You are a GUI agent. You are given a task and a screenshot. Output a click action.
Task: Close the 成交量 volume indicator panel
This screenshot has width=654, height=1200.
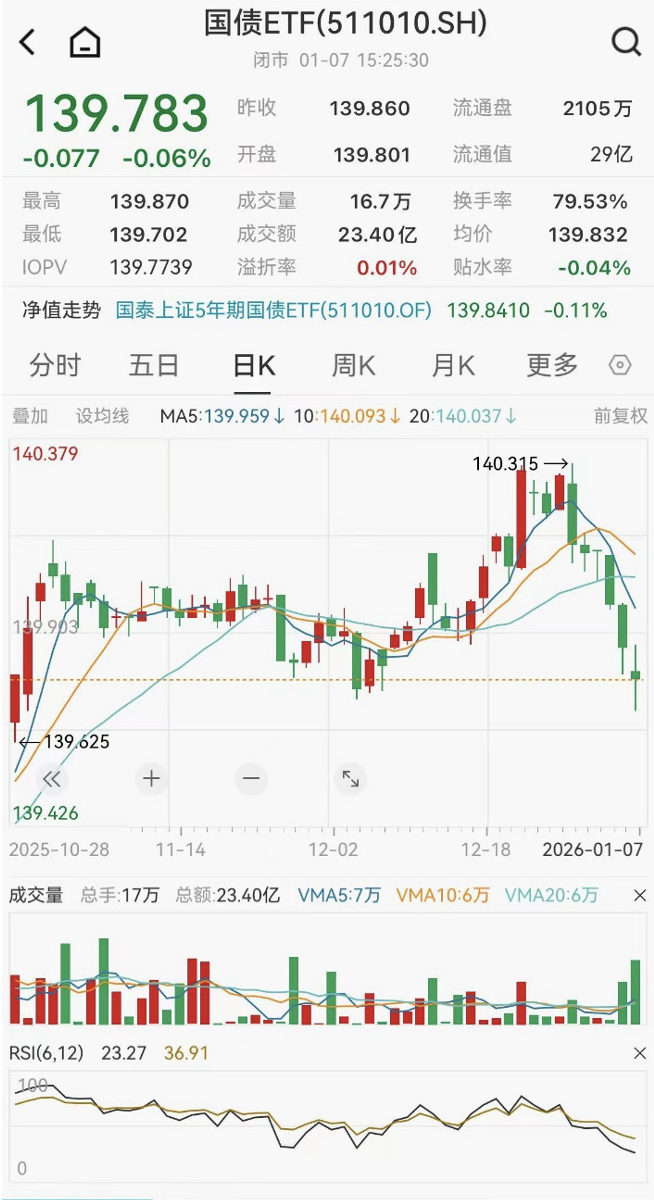(x=640, y=896)
